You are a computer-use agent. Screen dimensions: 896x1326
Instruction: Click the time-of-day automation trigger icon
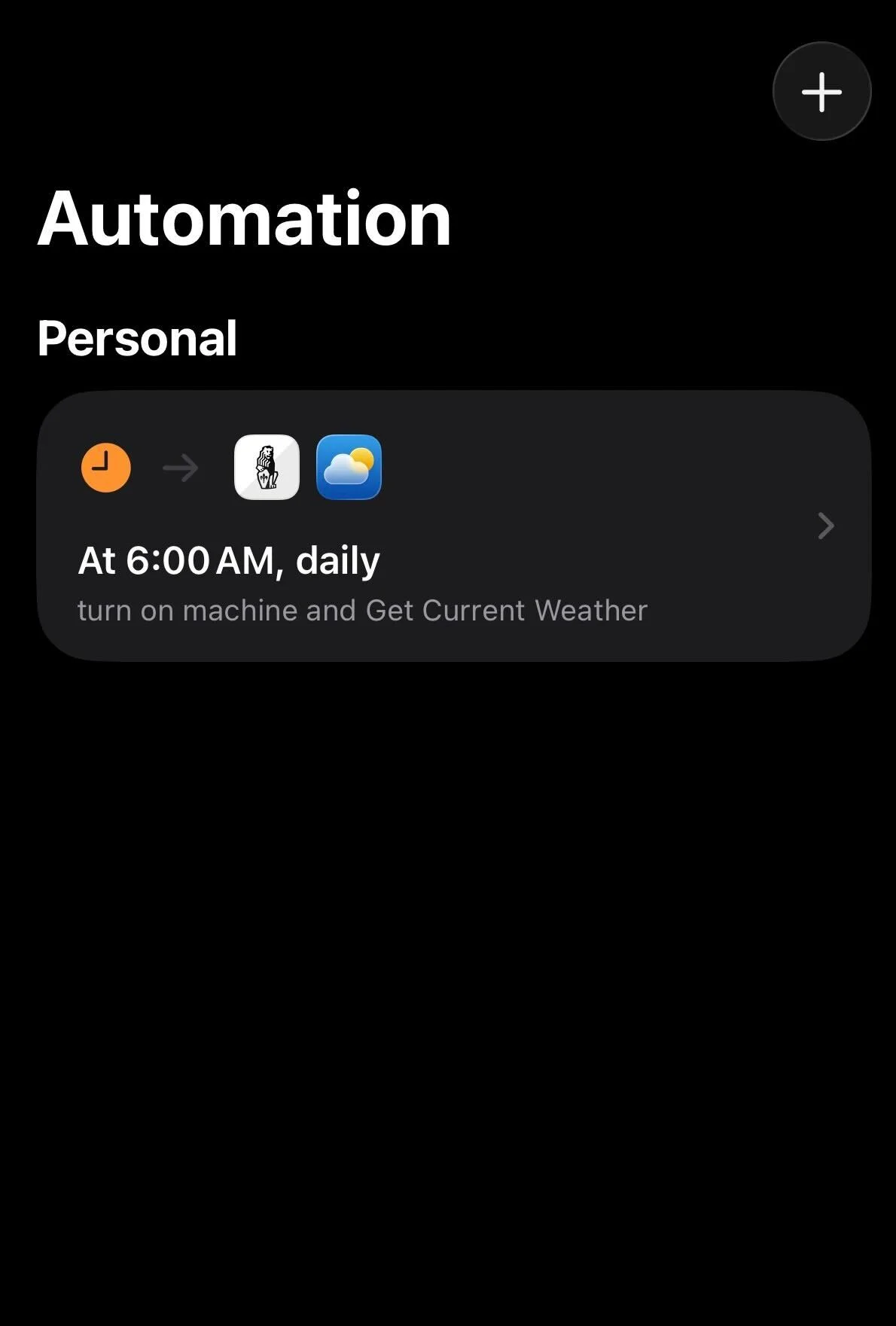click(x=105, y=468)
